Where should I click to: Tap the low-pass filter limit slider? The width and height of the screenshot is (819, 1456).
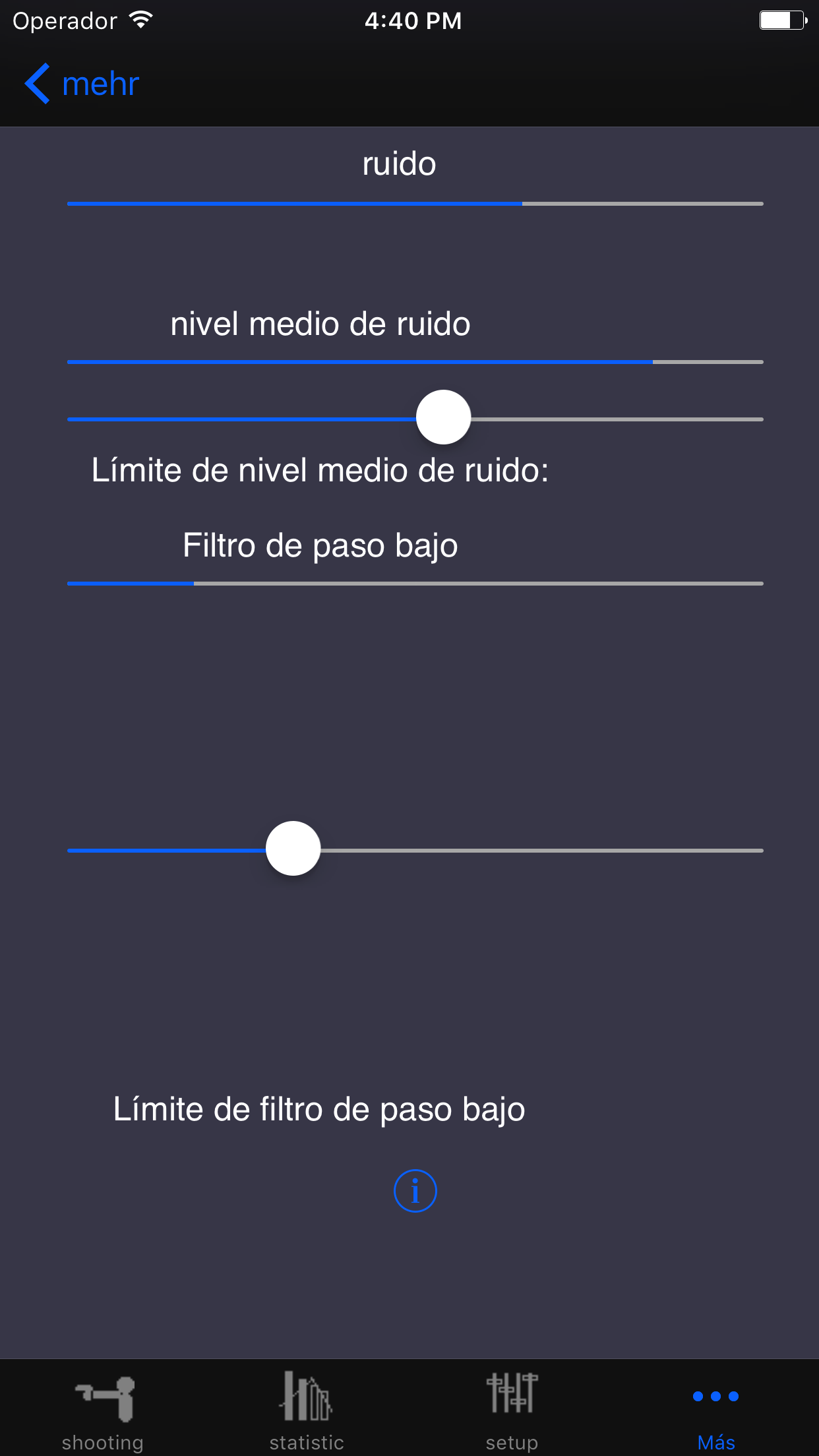(293, 849)
